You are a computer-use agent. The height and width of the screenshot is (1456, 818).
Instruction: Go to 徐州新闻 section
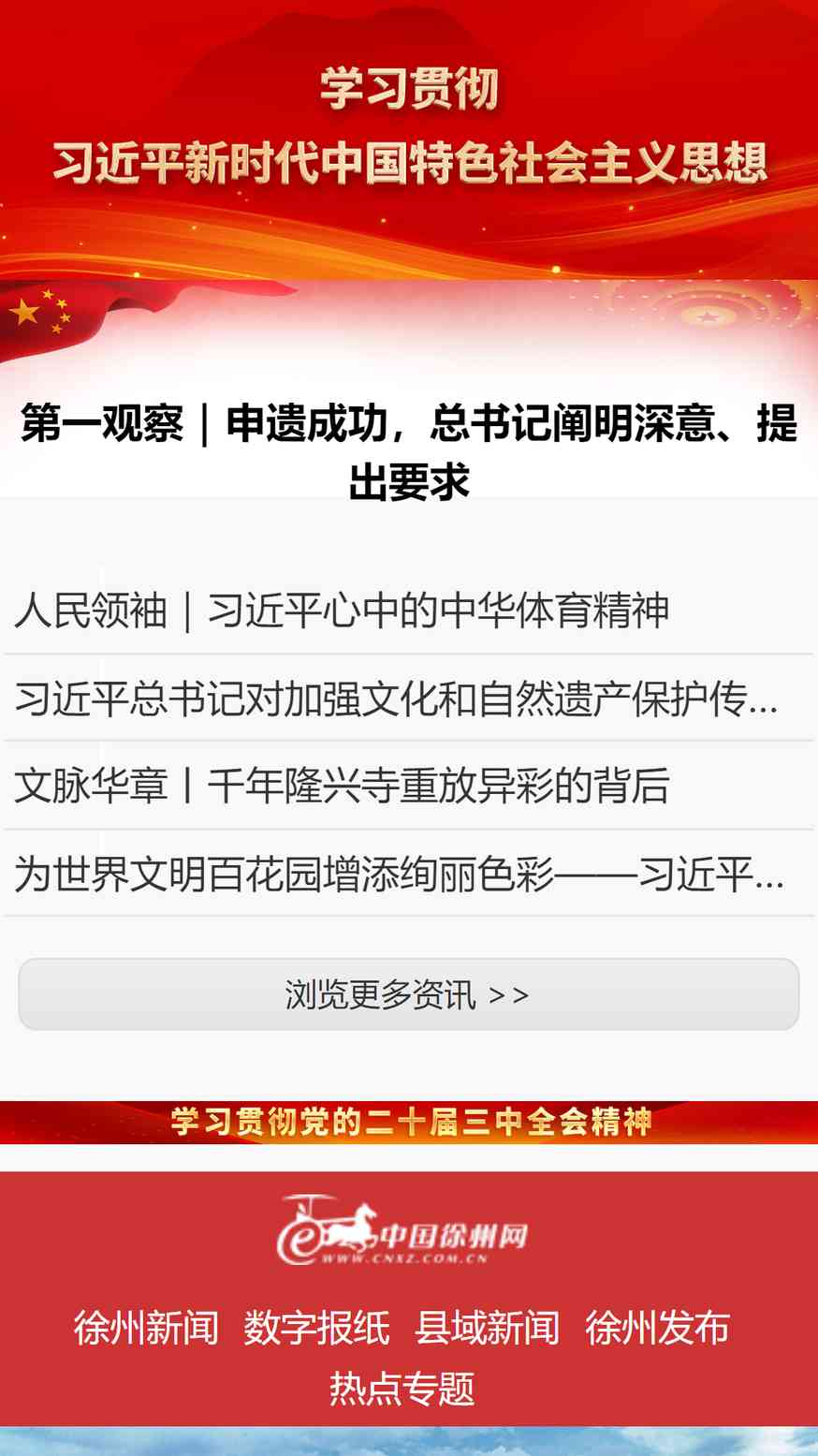(x=147, y=1328)
